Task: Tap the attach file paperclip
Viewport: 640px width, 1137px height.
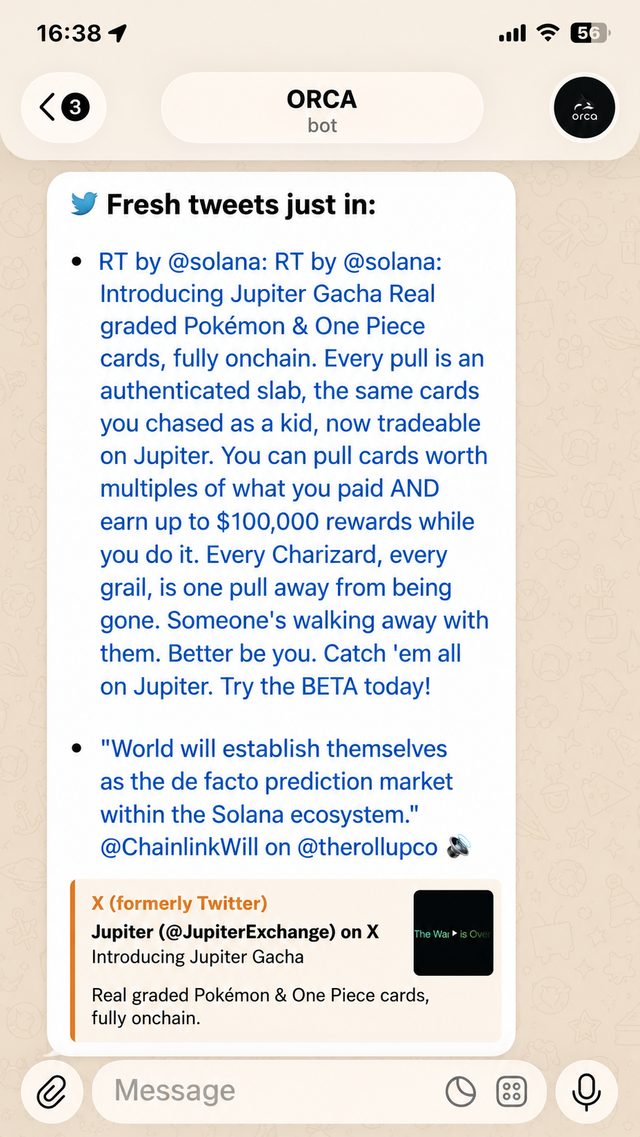Action: 51,1091
